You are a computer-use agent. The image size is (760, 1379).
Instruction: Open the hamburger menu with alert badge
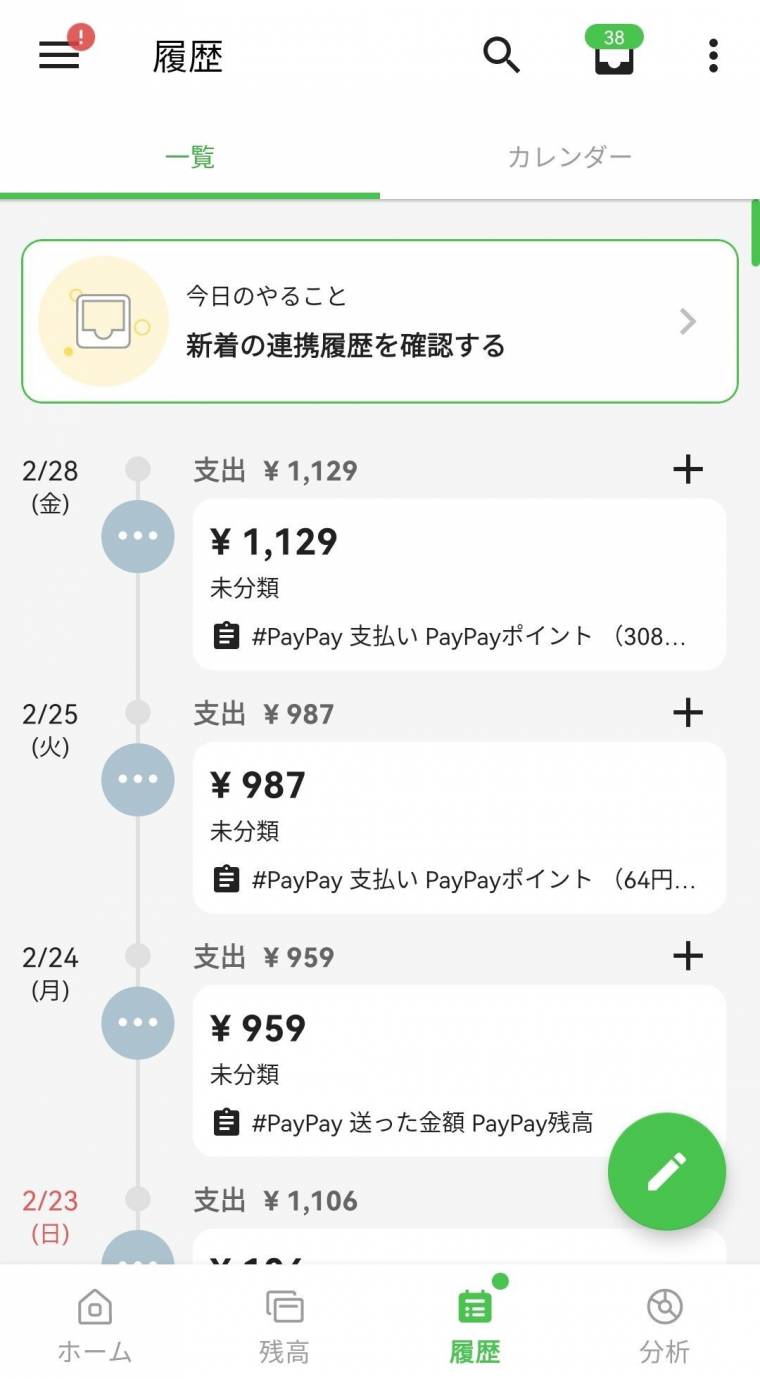coord(59,55)
